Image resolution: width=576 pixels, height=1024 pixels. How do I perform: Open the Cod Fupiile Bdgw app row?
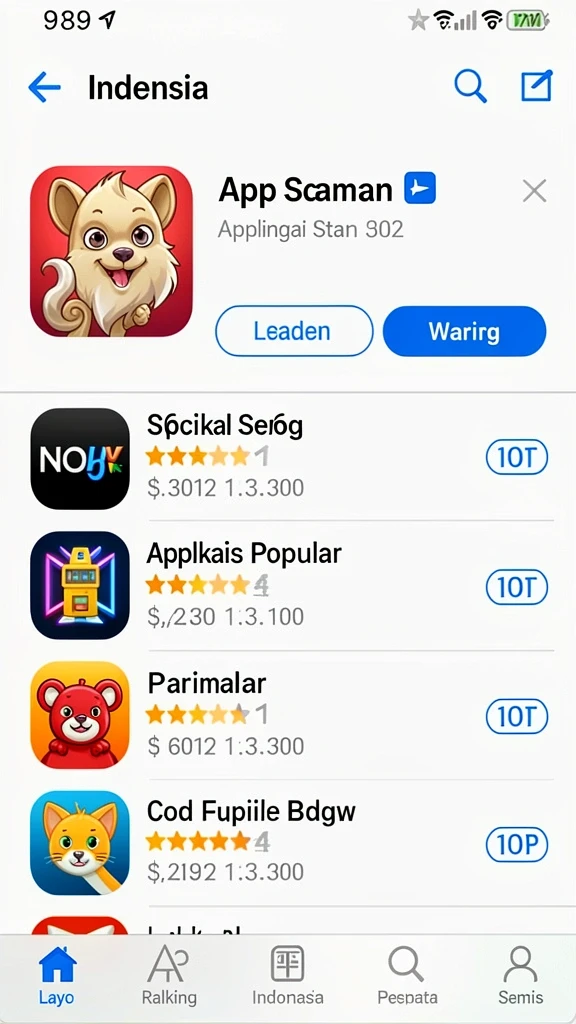coord(288,843)
